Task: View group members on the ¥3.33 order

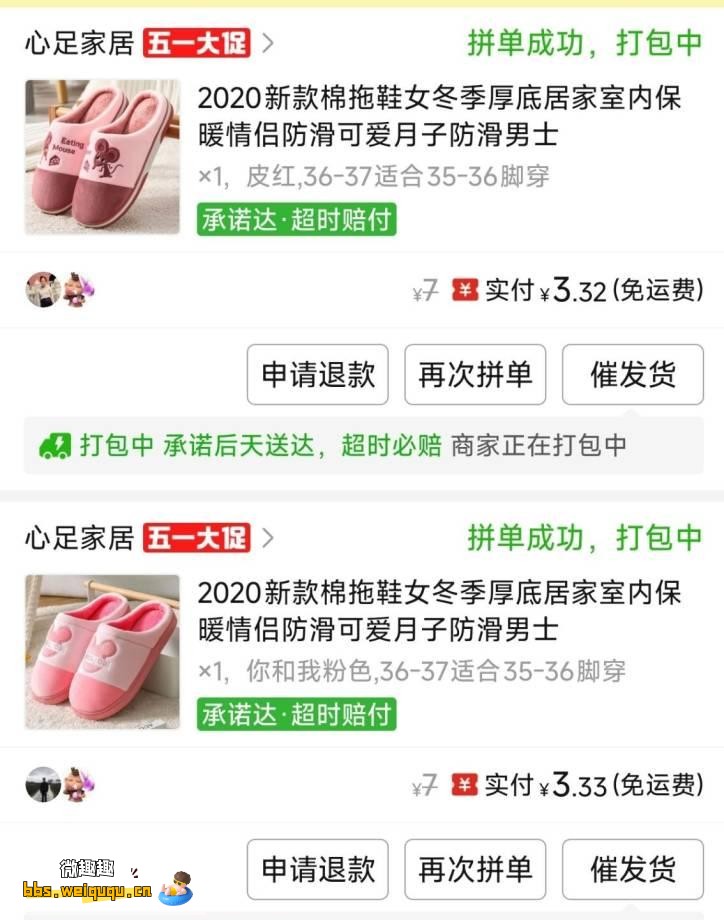Action: pos(60,785)
